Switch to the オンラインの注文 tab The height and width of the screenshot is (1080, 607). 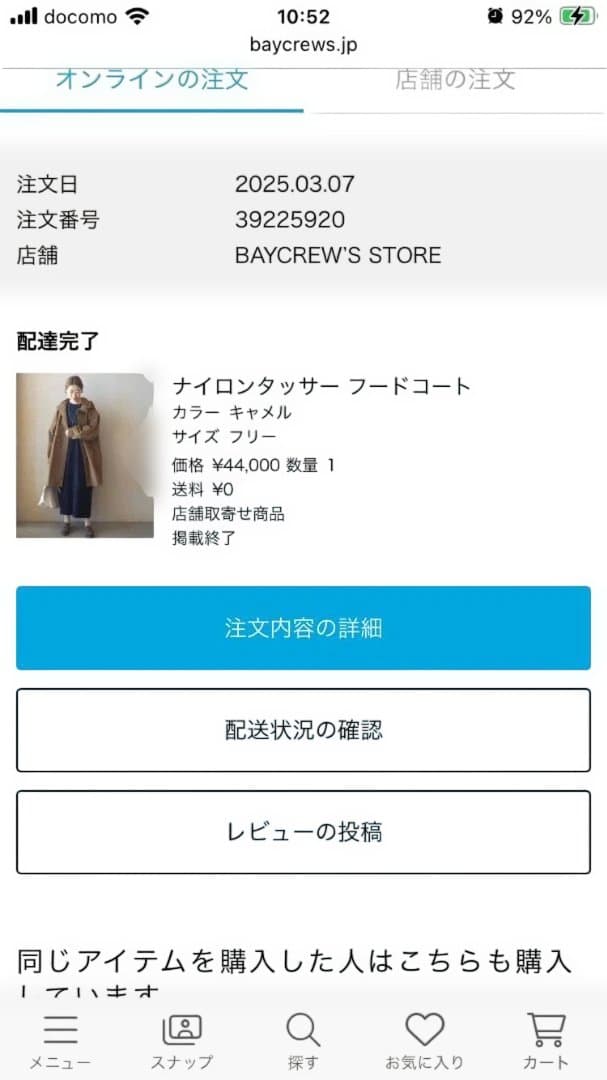[x=152, y=82]
